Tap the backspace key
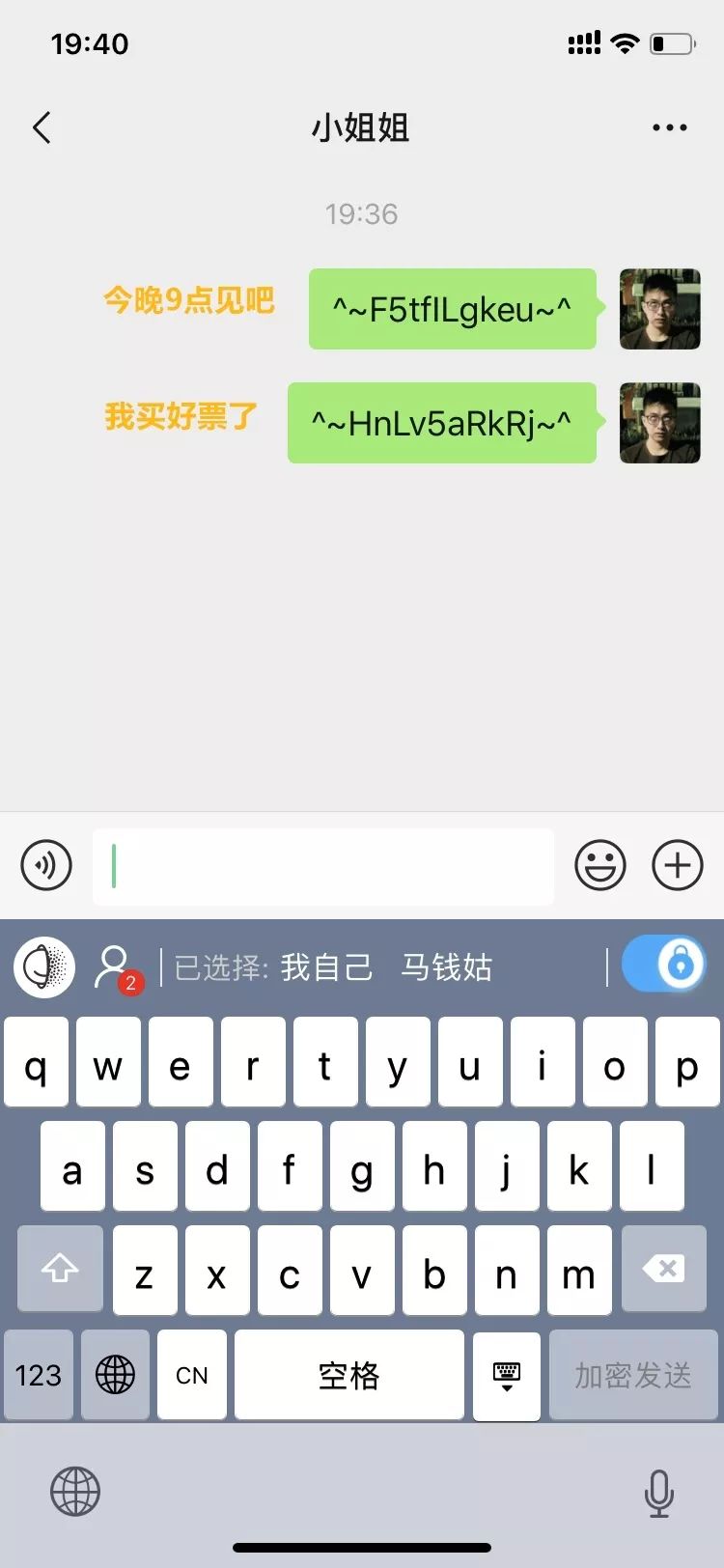This screenshot has width=724, height=1568. pyautogui.click(x=663, y=1269)
